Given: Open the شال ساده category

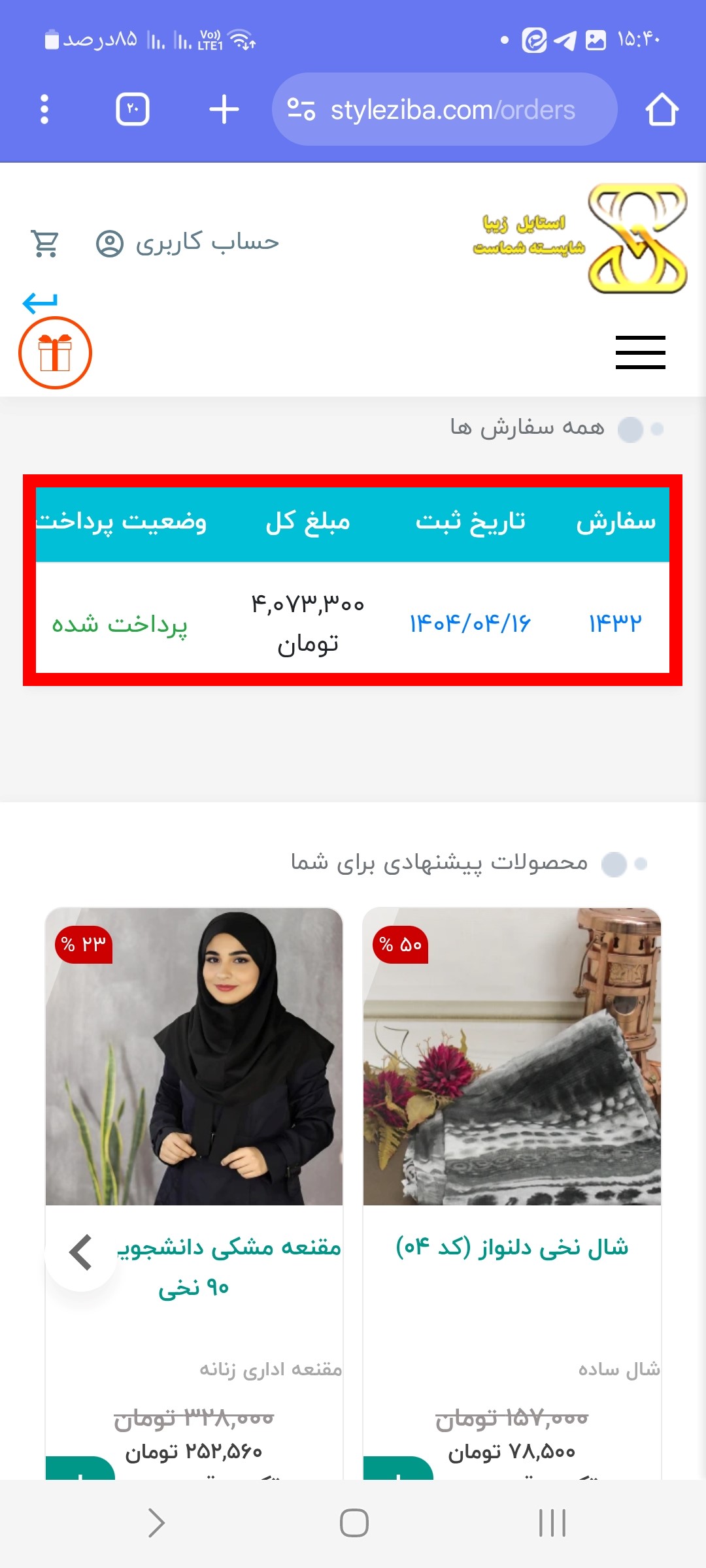Looking at the screenshot, I should (x=618, y=1369).
